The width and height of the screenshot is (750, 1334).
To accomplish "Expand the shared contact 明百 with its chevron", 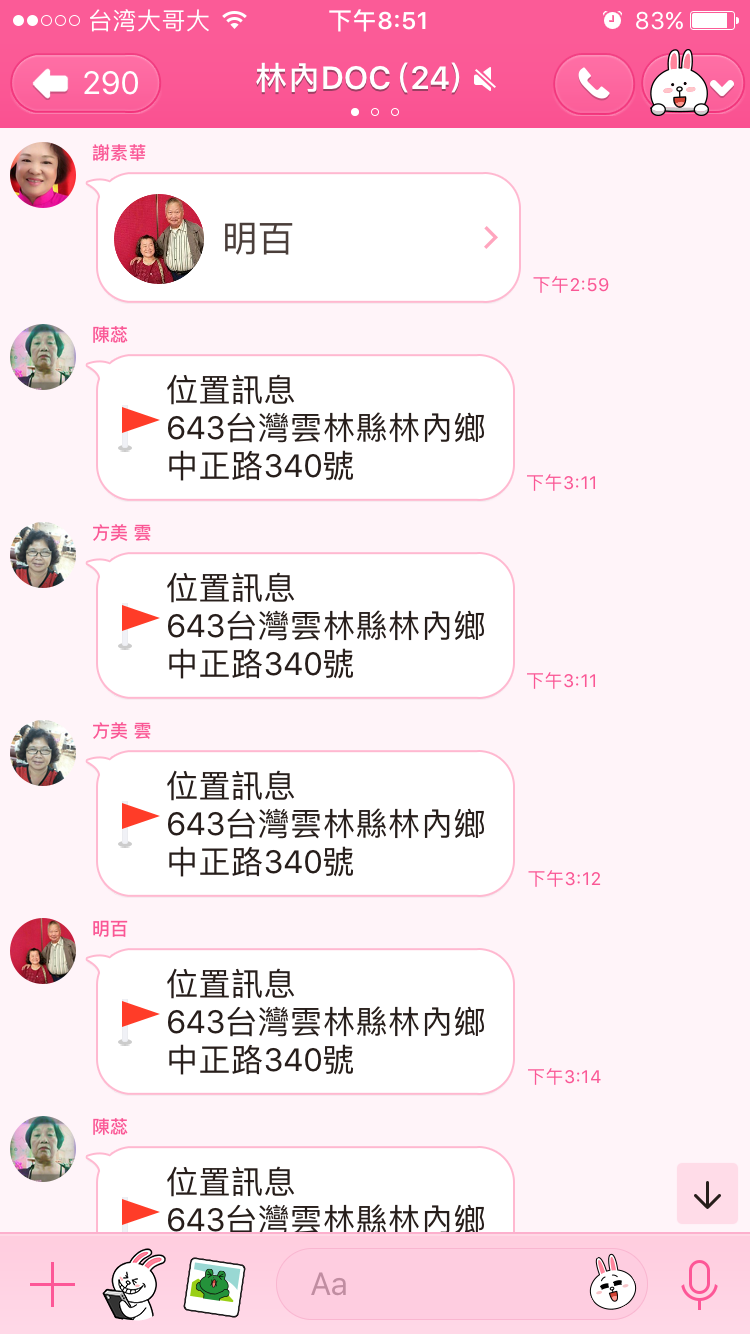I will 489,237.
